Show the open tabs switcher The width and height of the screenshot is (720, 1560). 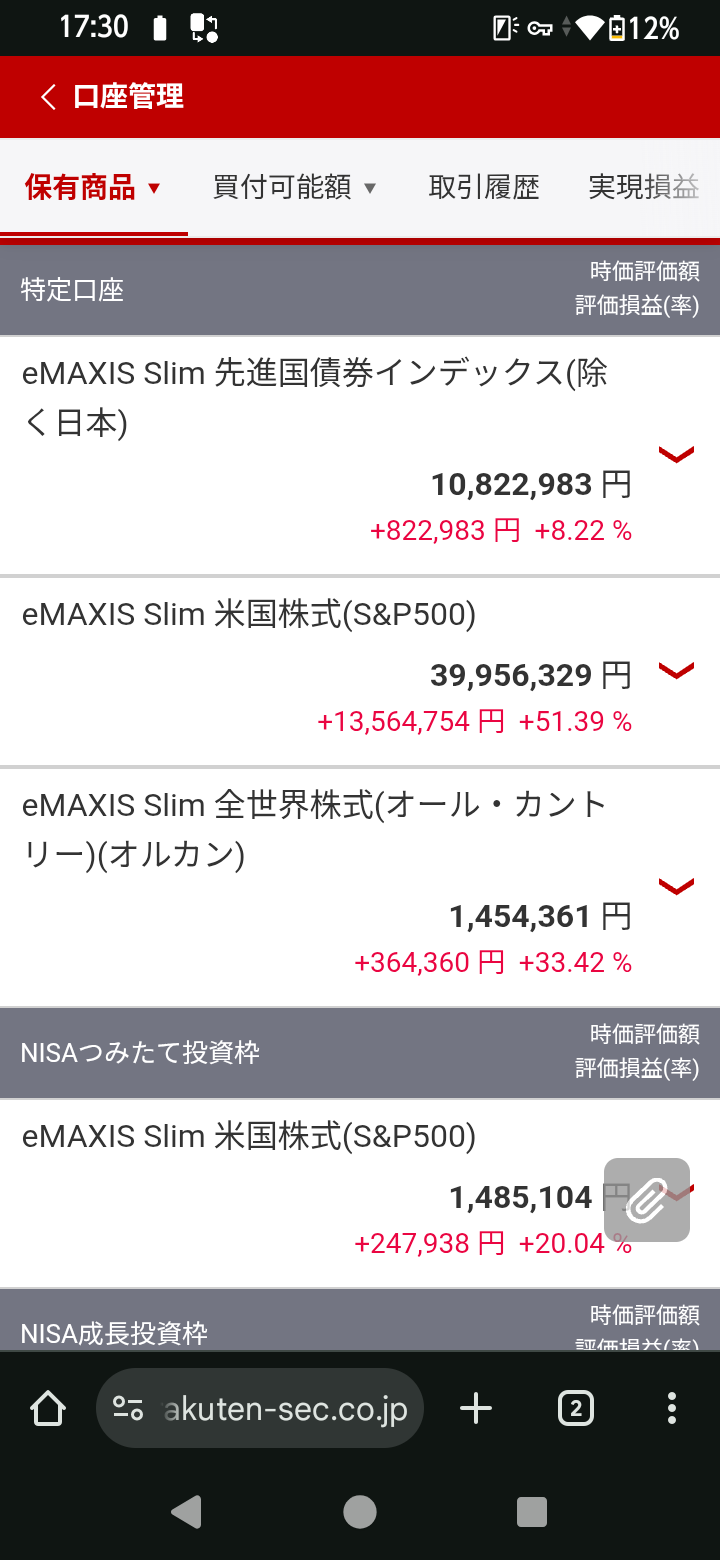click(x=575, y=1409)
